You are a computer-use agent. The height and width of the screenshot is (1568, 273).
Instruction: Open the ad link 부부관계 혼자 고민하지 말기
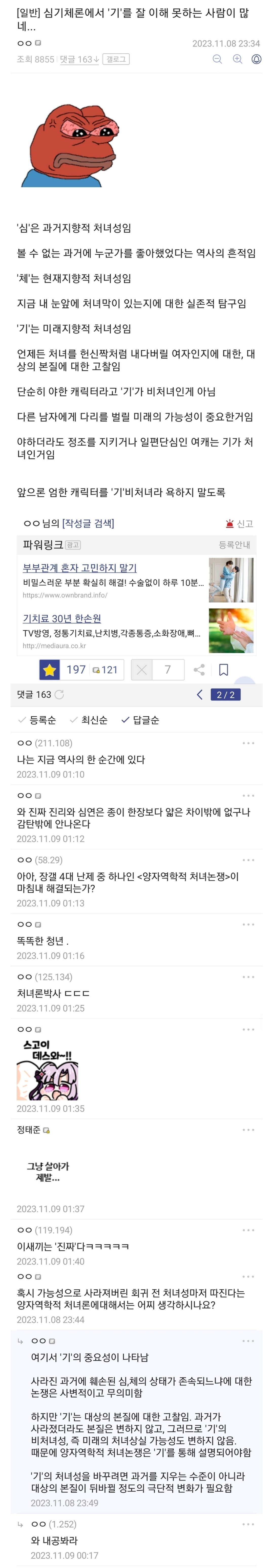tap(80, 567)
